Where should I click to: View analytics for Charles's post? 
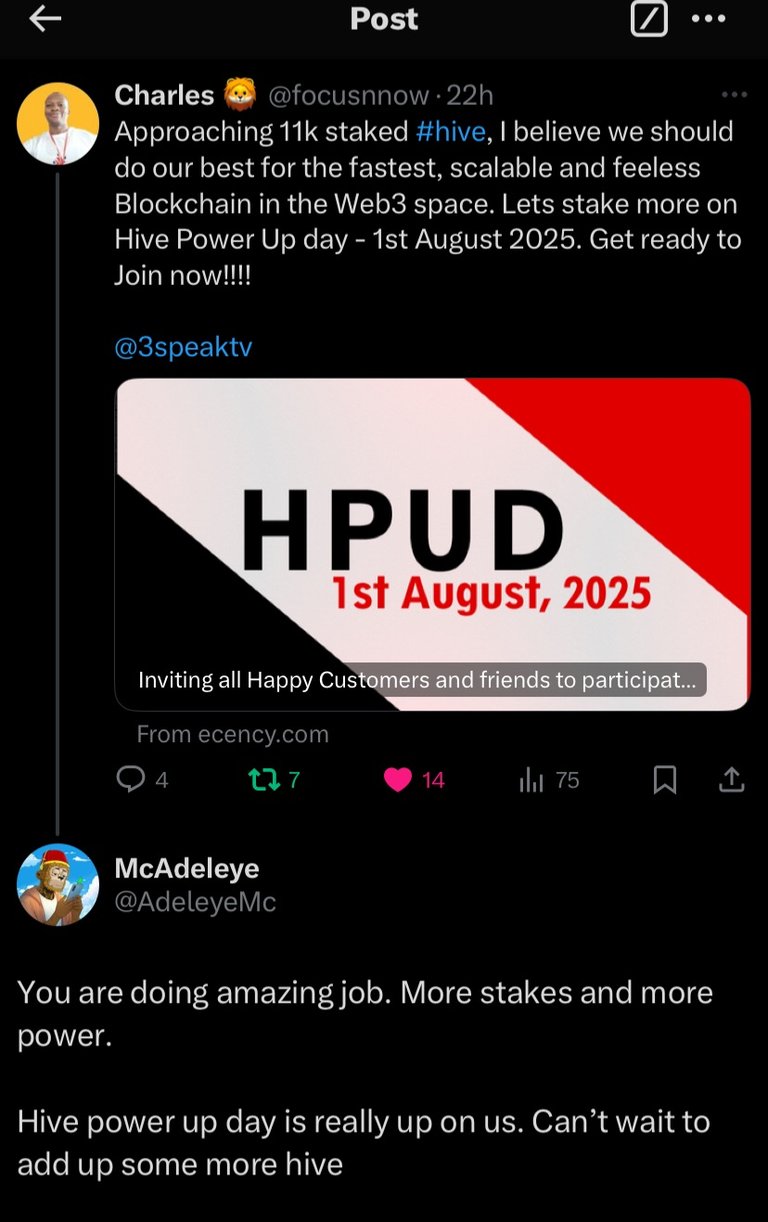pyautogui.click(x=531, y=780)
